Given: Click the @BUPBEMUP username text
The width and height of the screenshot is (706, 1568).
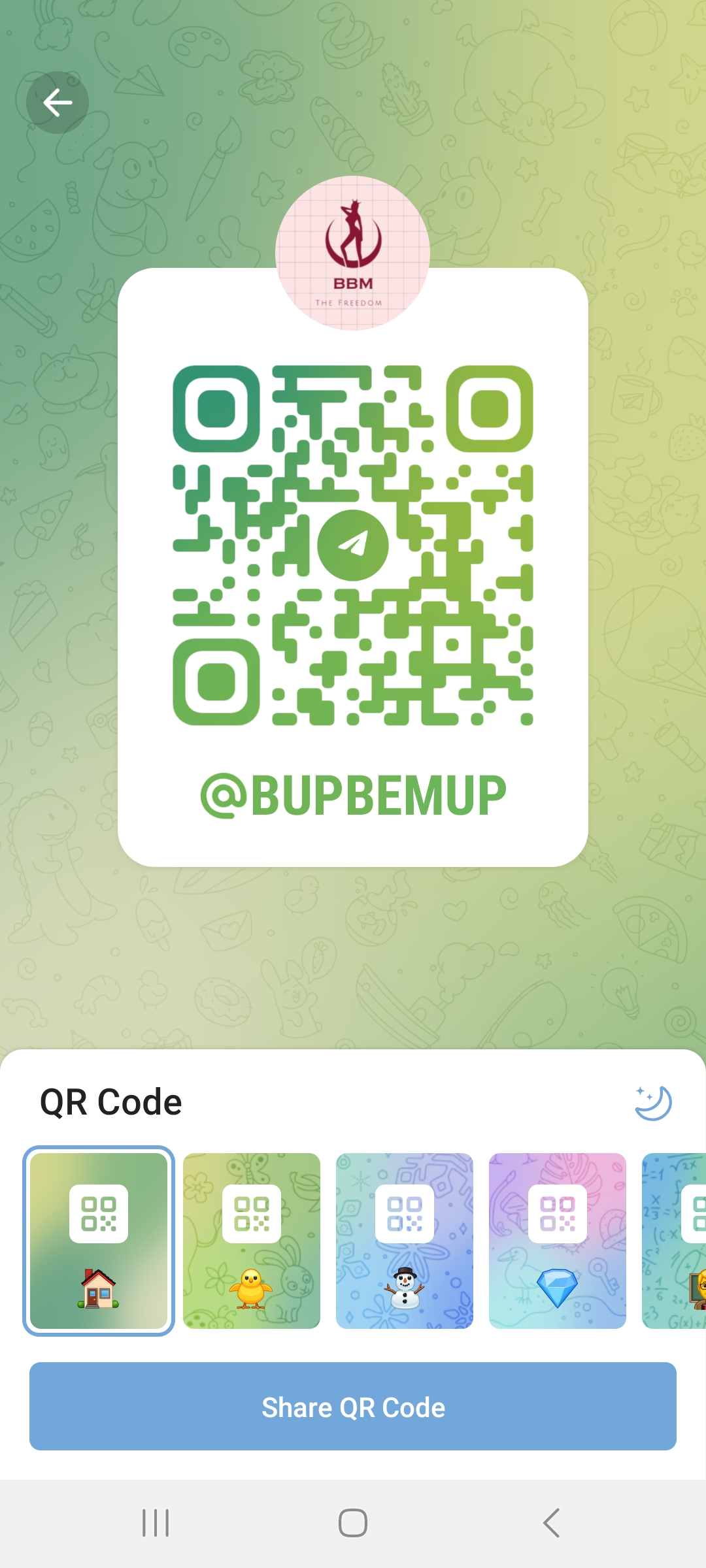Looking at the screenshot, I should click(x=353, y=794).
